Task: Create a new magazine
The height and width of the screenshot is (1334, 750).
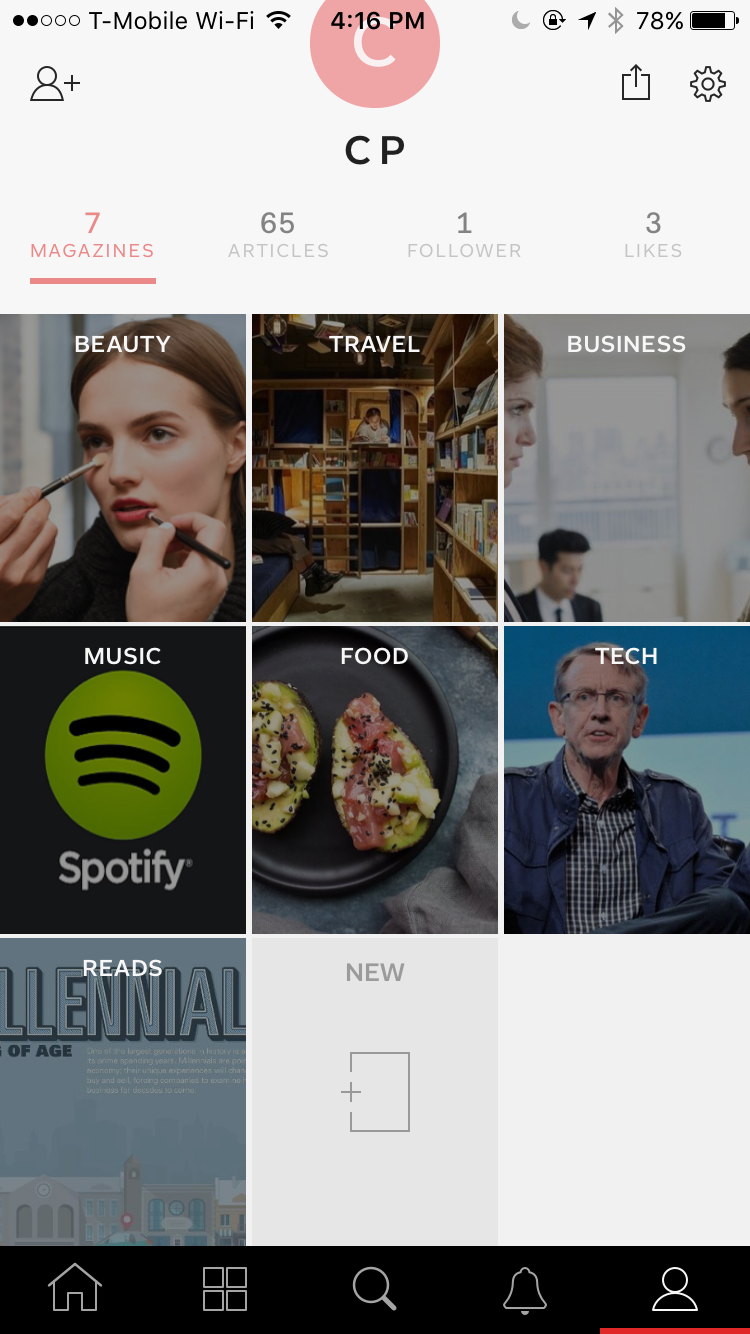Action: pyautogui.click(x=375, y=1090)
